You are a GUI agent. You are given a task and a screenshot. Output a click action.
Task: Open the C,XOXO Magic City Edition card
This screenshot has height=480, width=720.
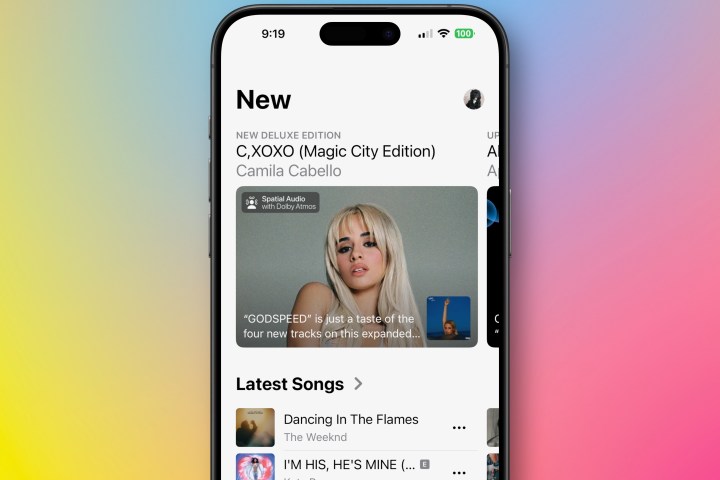(x=356, y=266)
